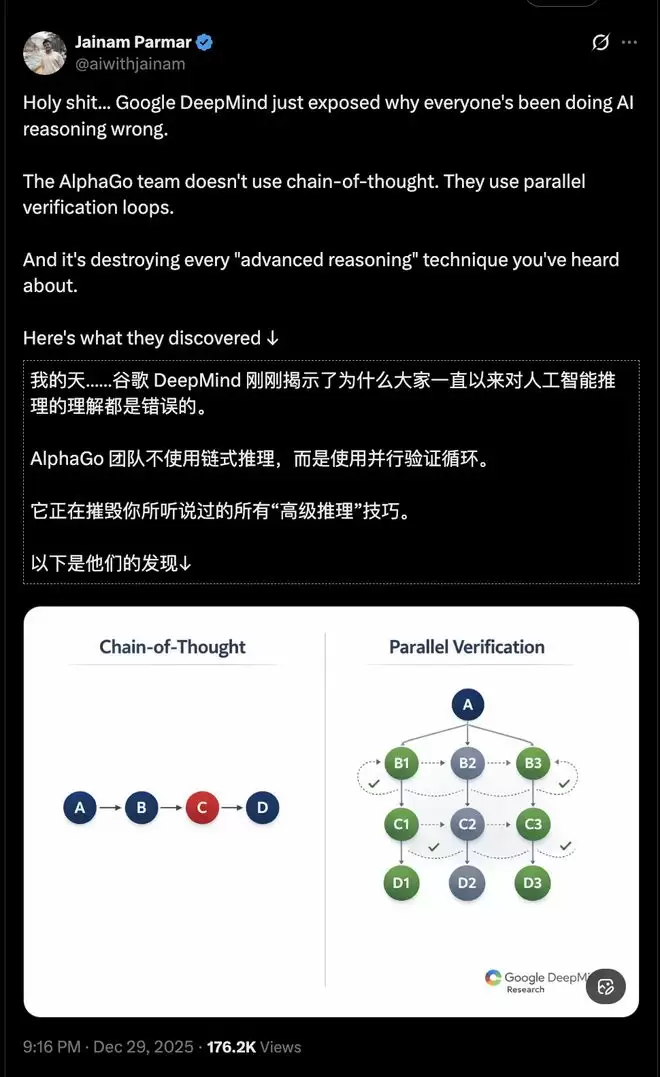
Task: Open Jainam Parmar's profile picture
Action: coord(44,53)
